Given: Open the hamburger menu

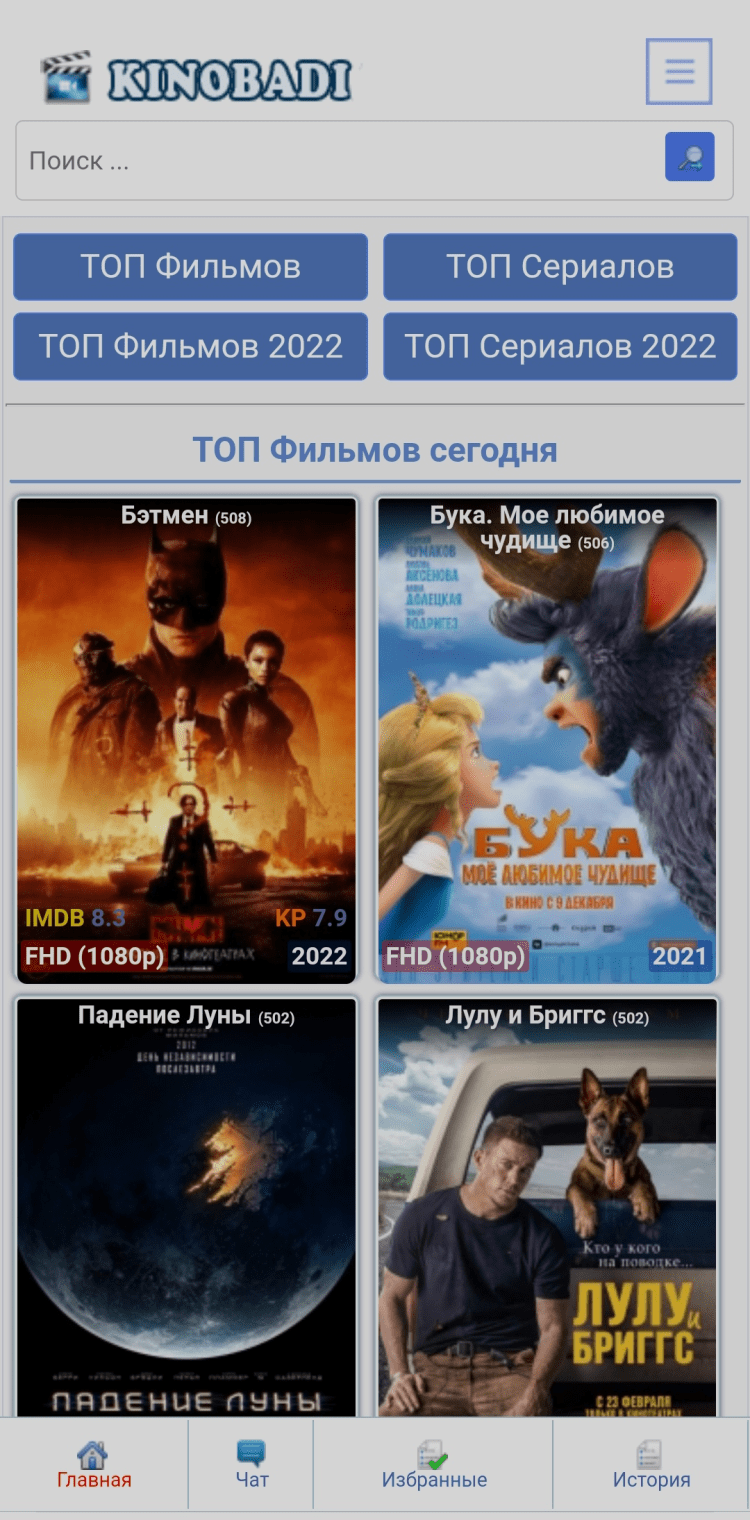Looking at the screenshot, I should tap(679, 71).
